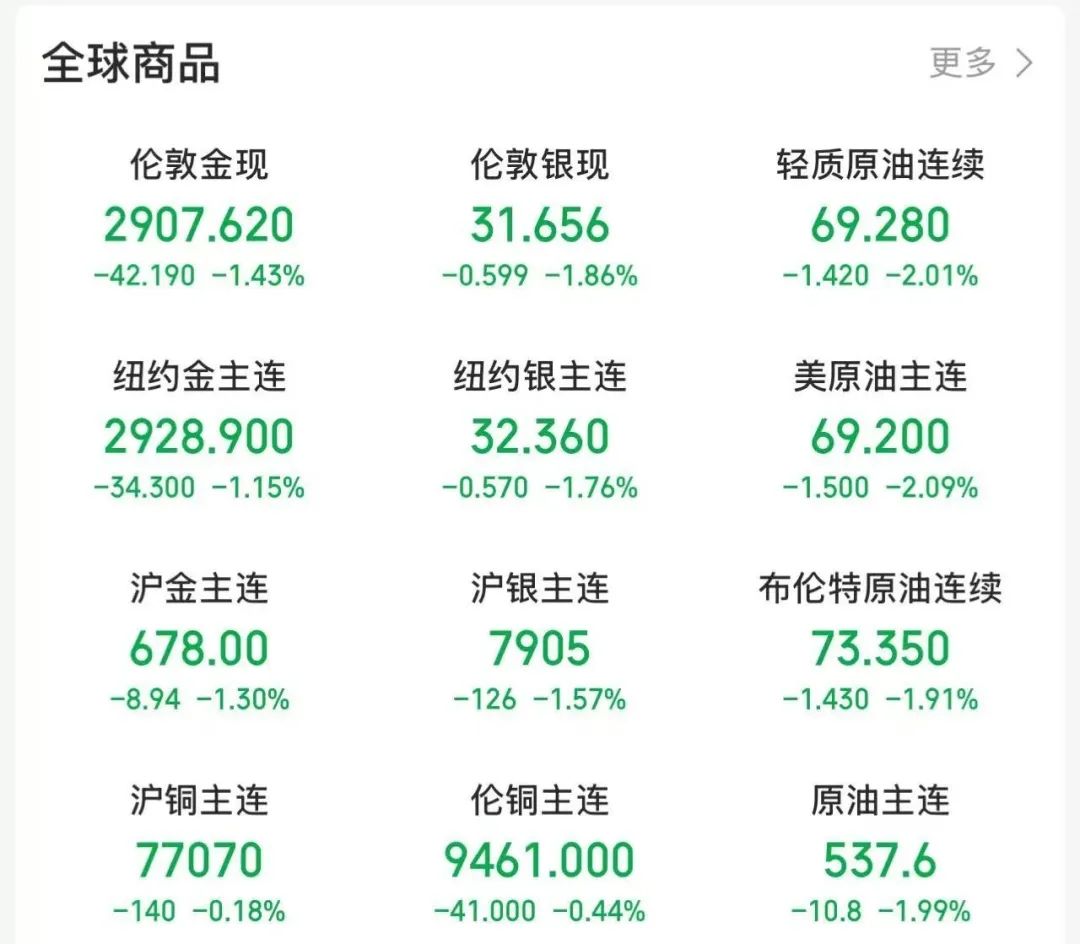Open the 沪金主连 quote

pyautogui.click(x=199, y=646)
